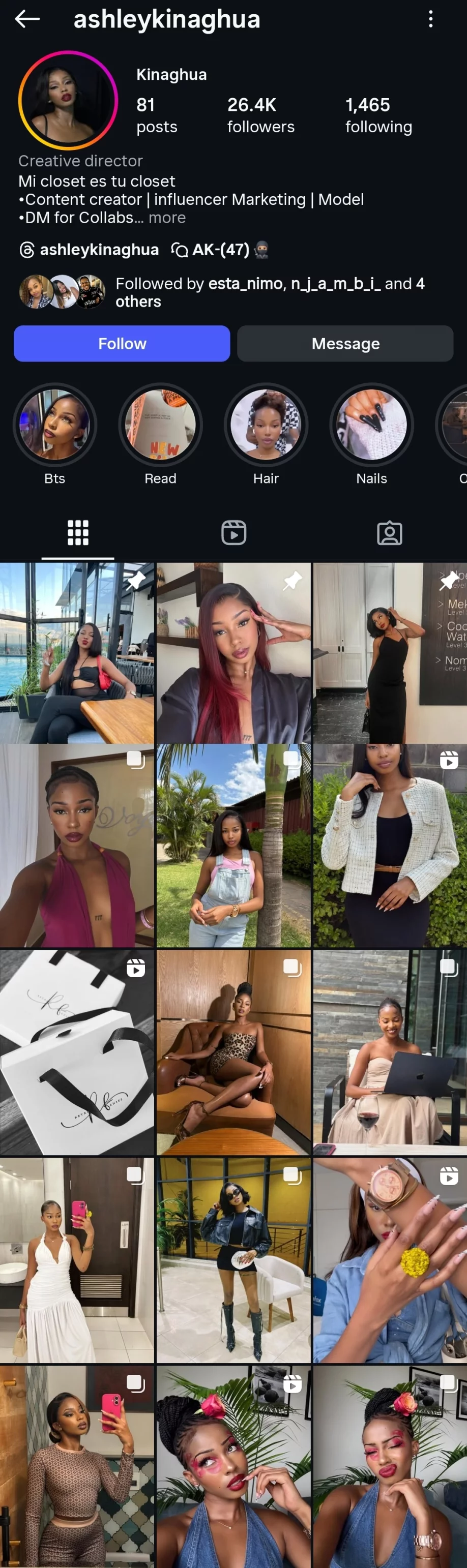Open the three-dot overflow menu

(430, 19)
